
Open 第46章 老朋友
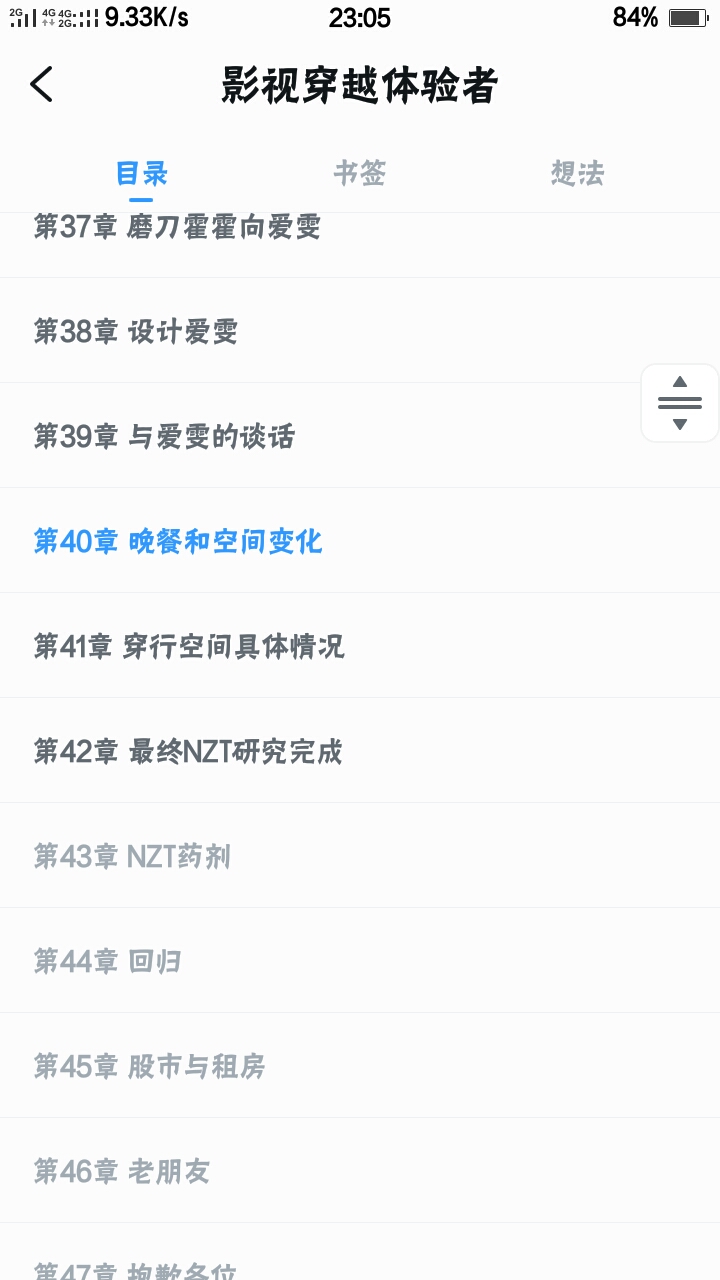point(122,1171)
